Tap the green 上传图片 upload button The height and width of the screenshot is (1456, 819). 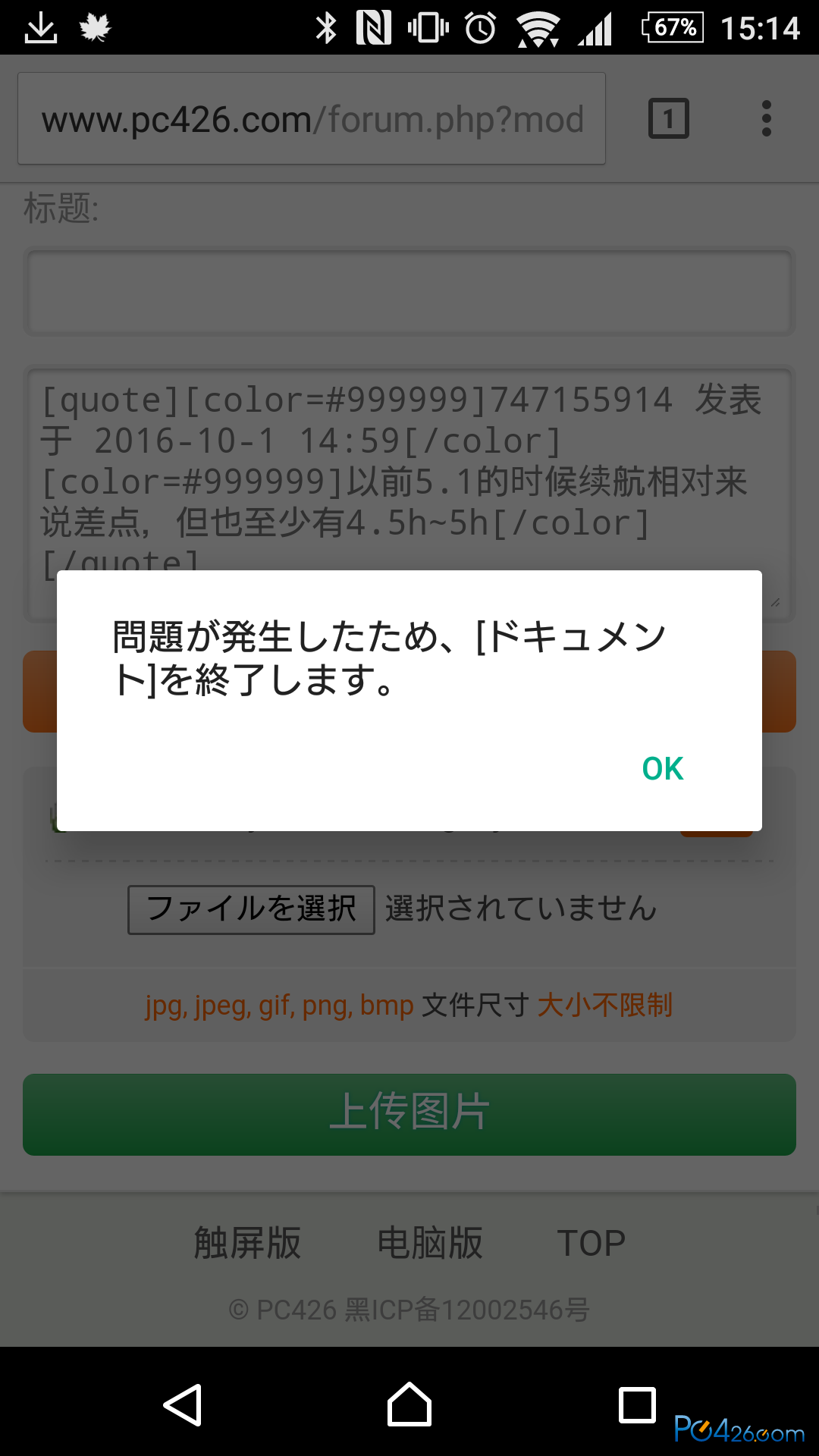point(409,1114)
